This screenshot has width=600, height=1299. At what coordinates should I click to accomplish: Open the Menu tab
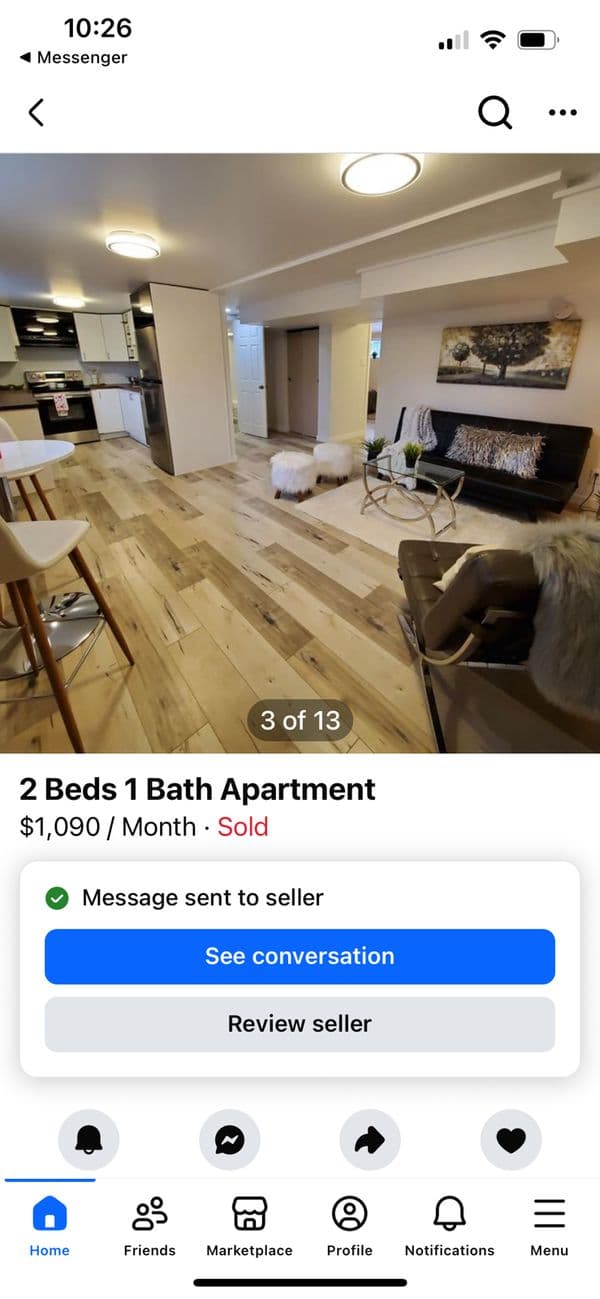[549, 1226]
